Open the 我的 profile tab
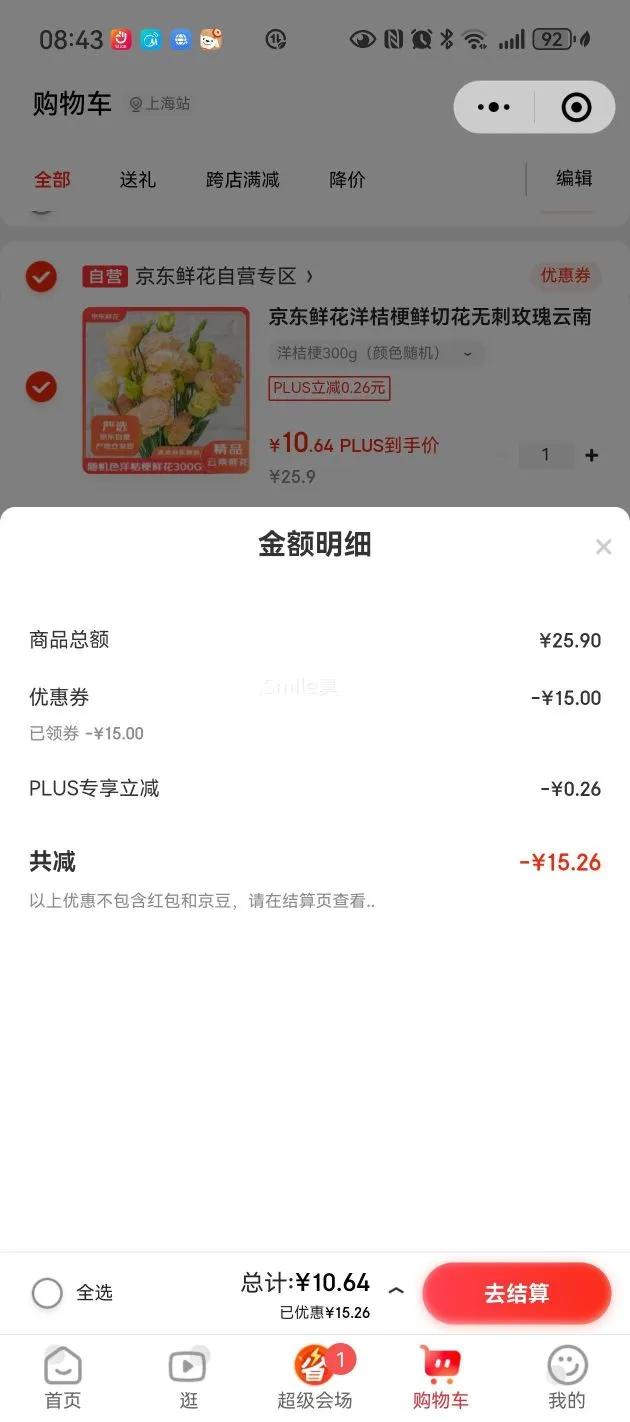The height and width of the screenshot is (1422, 630). 566,1378
